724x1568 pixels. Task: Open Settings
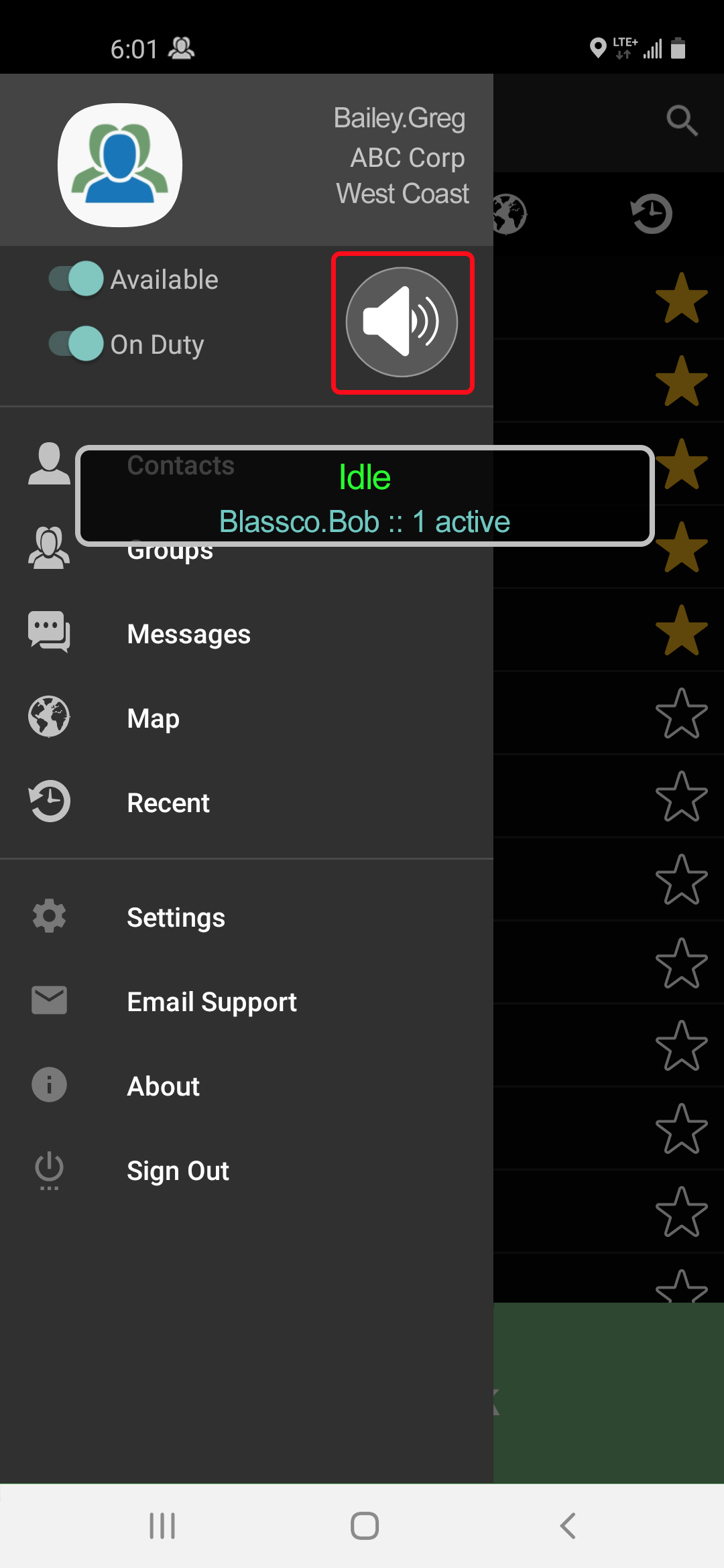click(176, 917)
